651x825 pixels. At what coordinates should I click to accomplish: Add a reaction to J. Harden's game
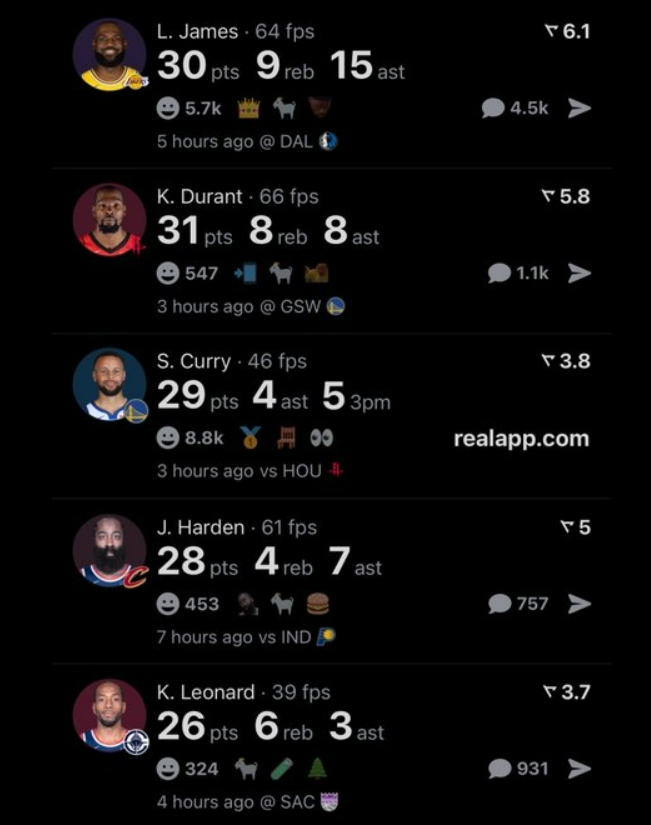coord(169,604)
